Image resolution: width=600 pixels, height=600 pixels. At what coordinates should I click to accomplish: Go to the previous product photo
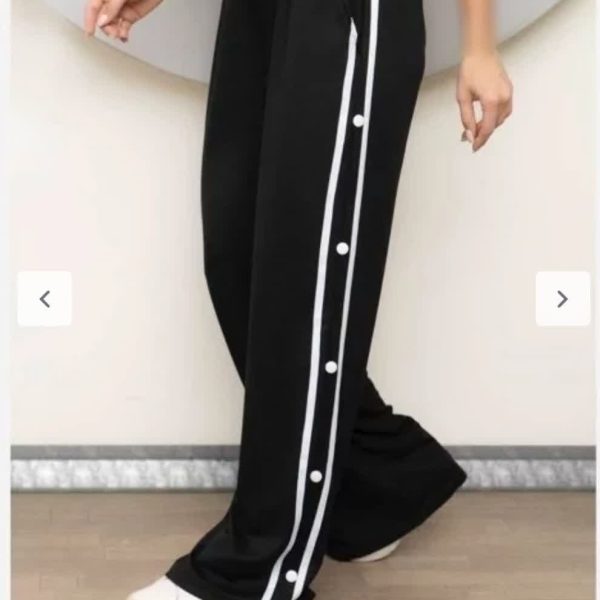coord(44,298)
